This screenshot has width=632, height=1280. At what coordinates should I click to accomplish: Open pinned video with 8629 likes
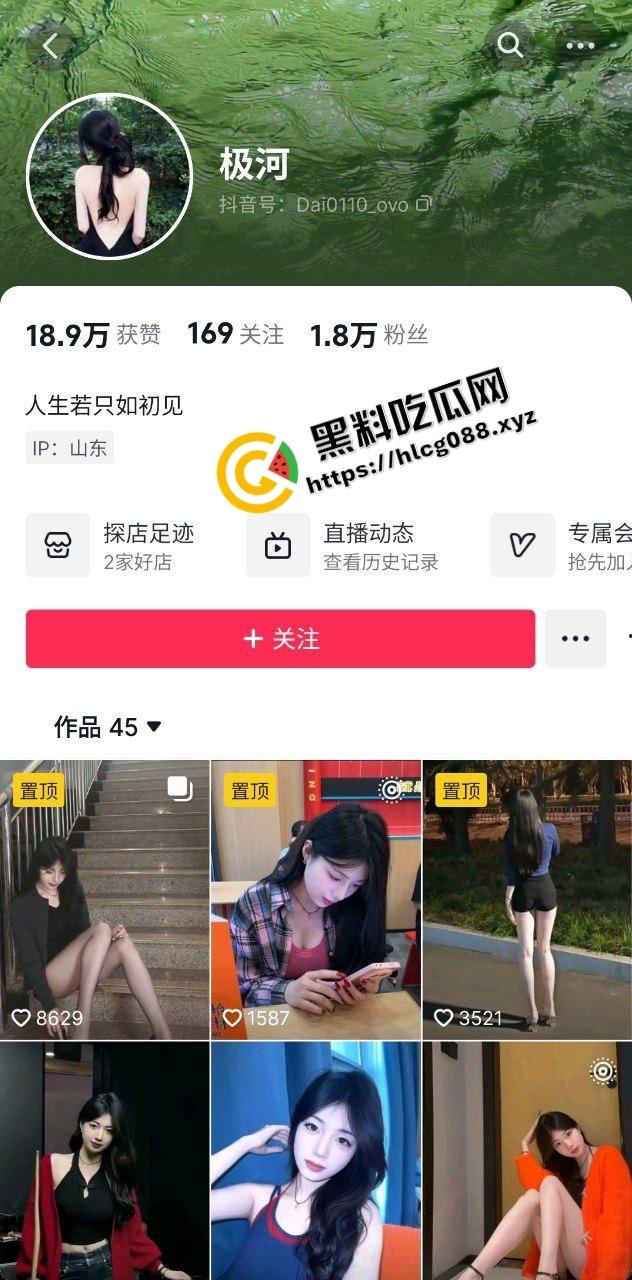click(104, 900)
